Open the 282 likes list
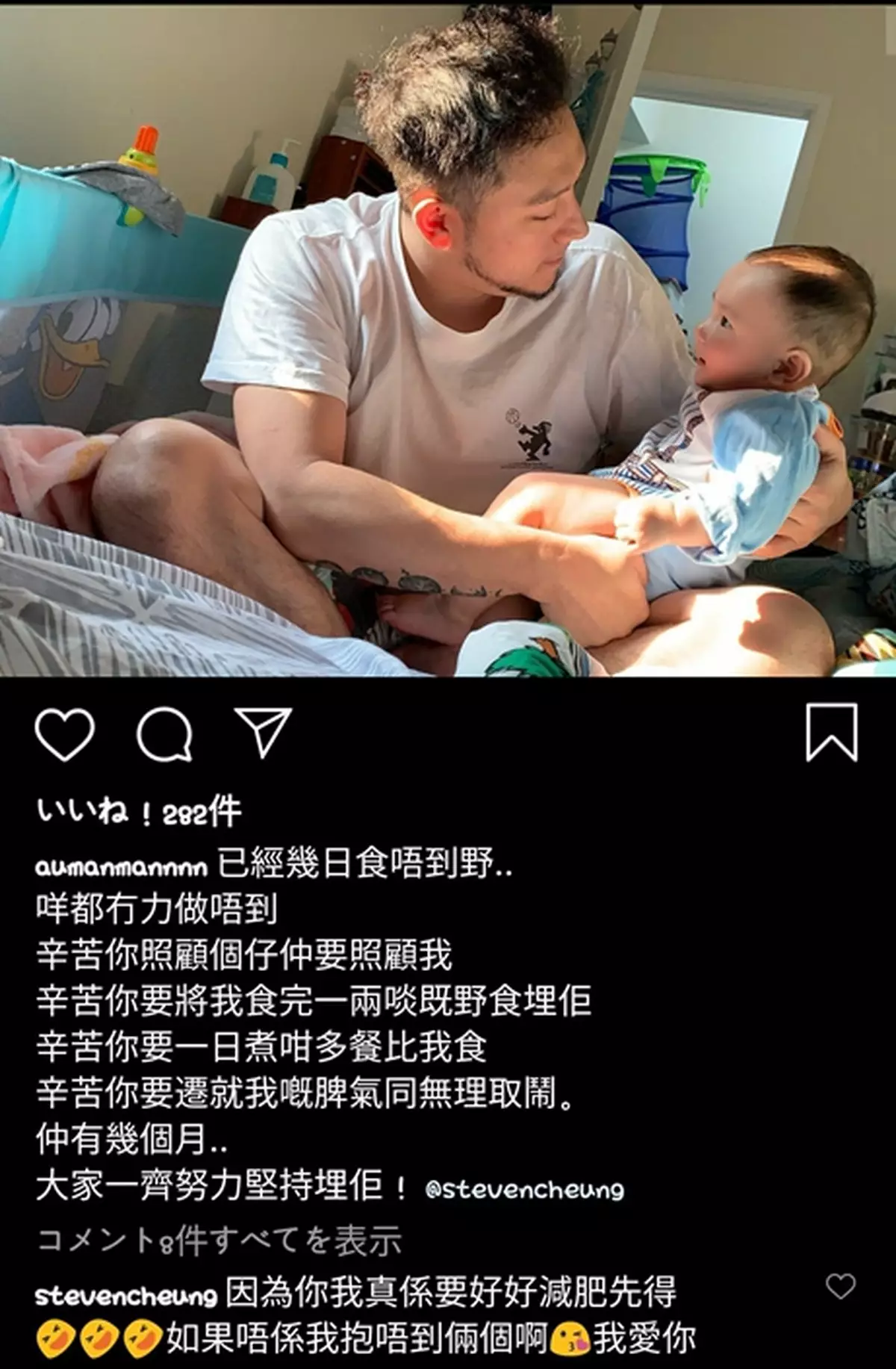The image size is (896, 1369). (x=139, y=812)
